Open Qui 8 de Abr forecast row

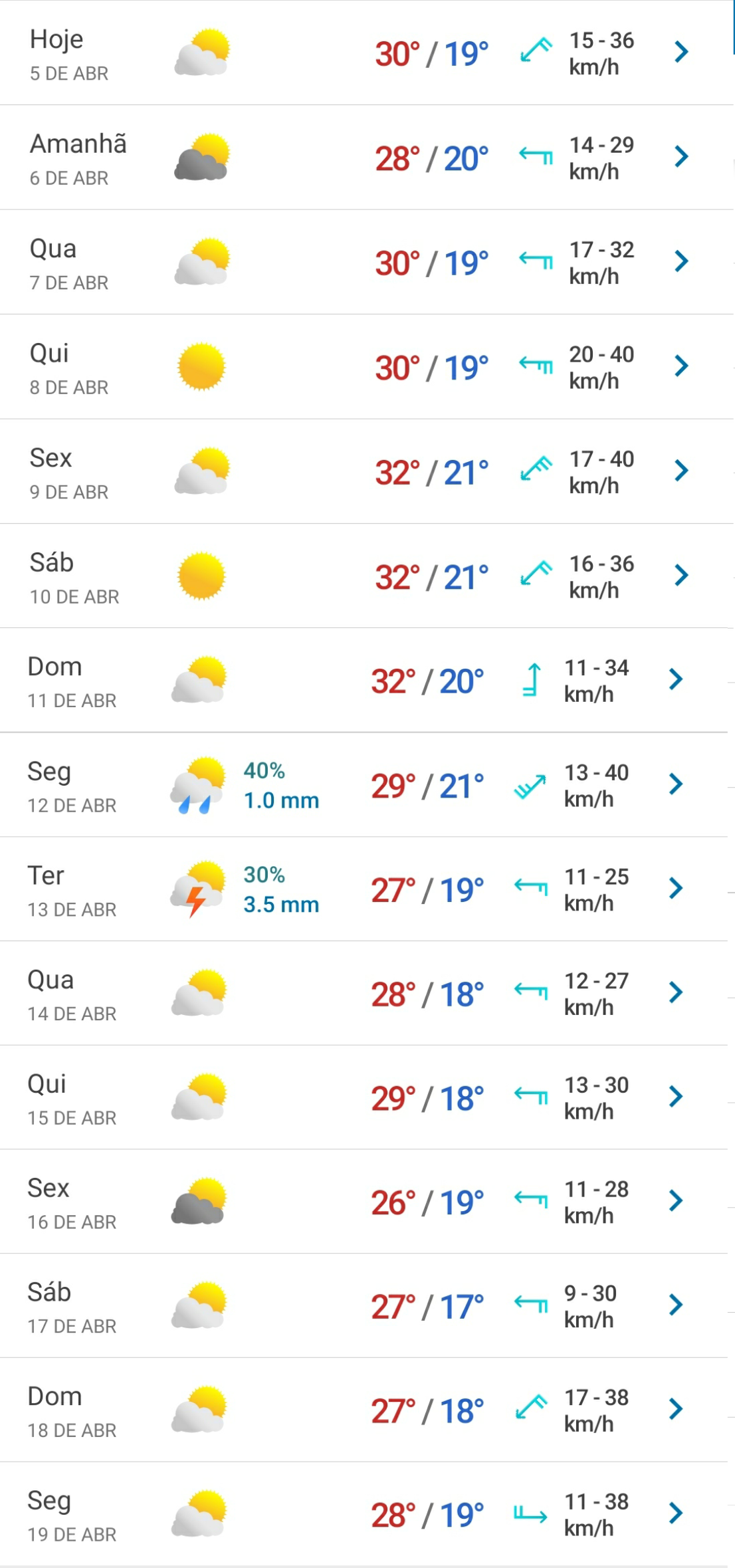[x=367, y=367]
